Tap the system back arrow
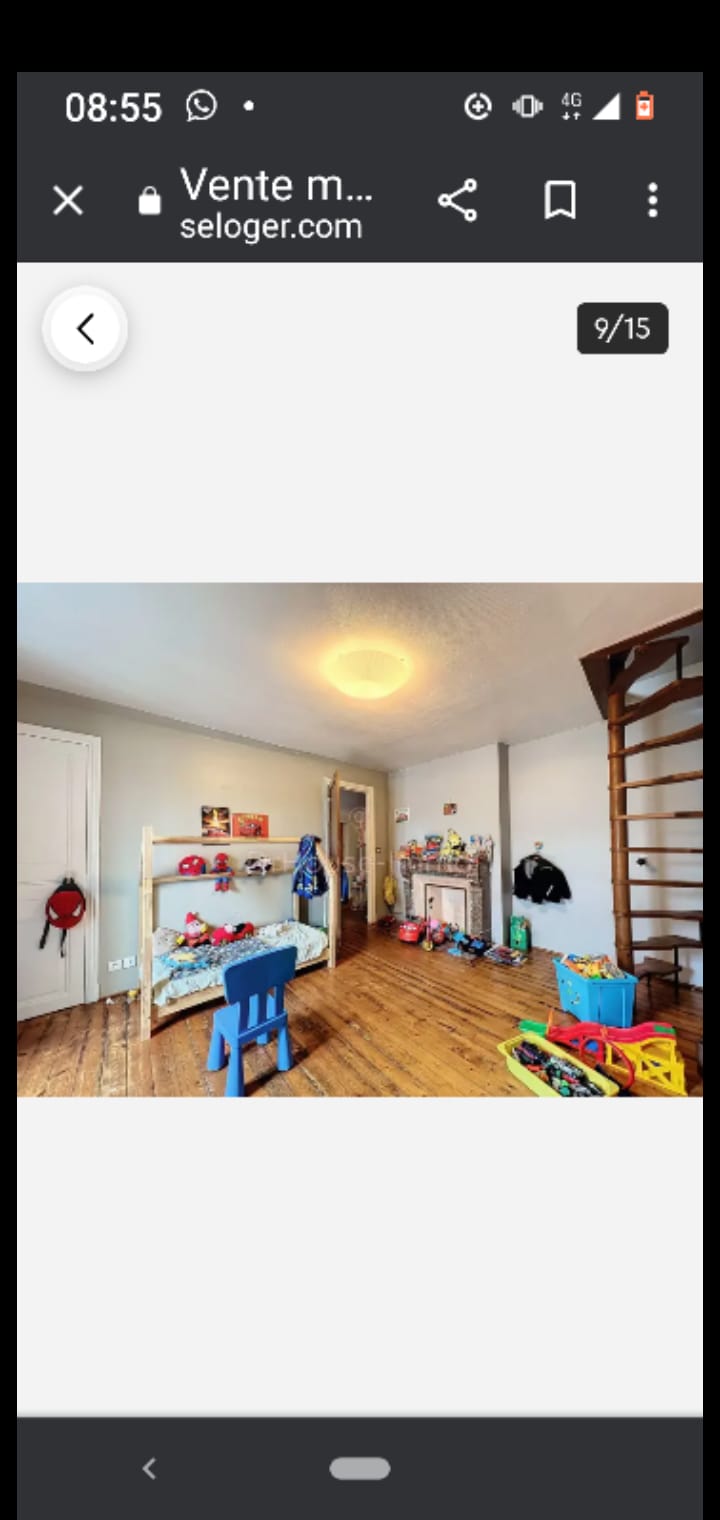This screenshot has width=720, height=1520. click(149, 1468)
